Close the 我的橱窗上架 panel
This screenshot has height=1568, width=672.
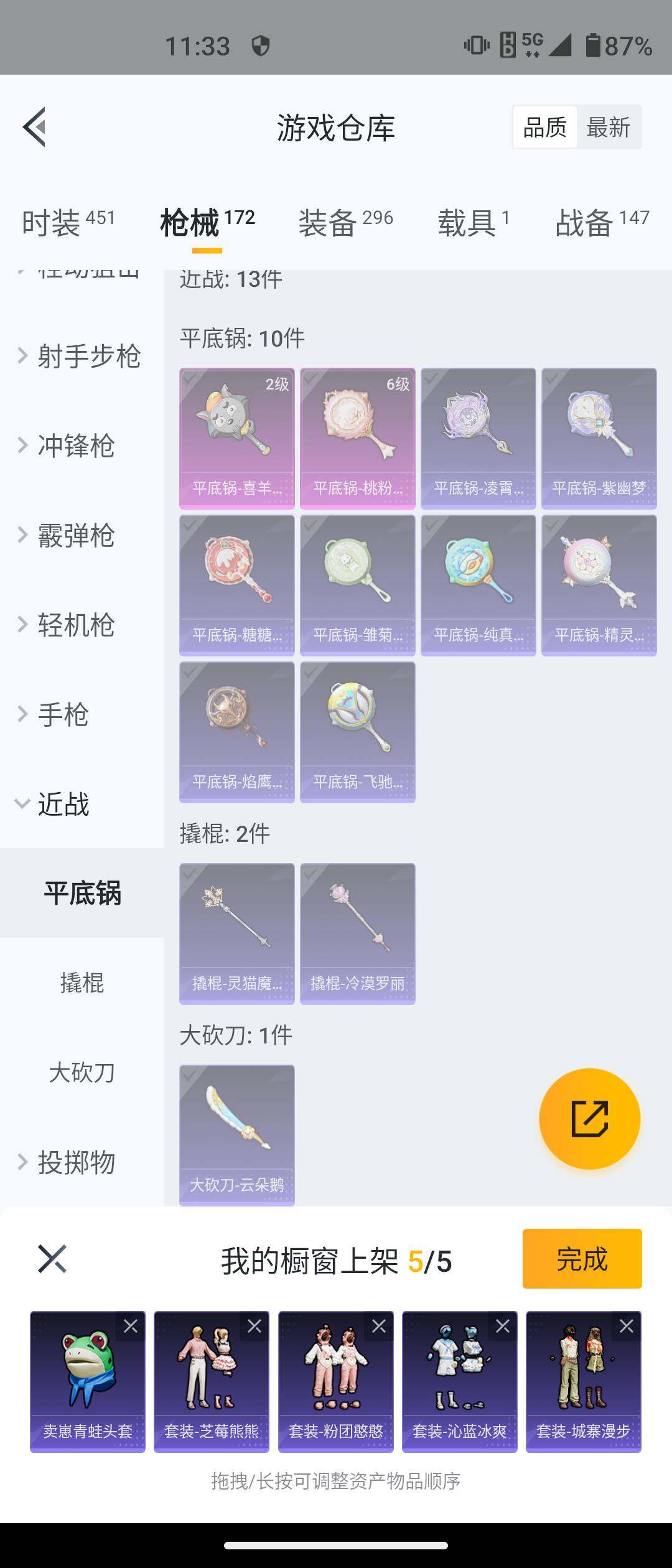click(x=52, y=1259)
